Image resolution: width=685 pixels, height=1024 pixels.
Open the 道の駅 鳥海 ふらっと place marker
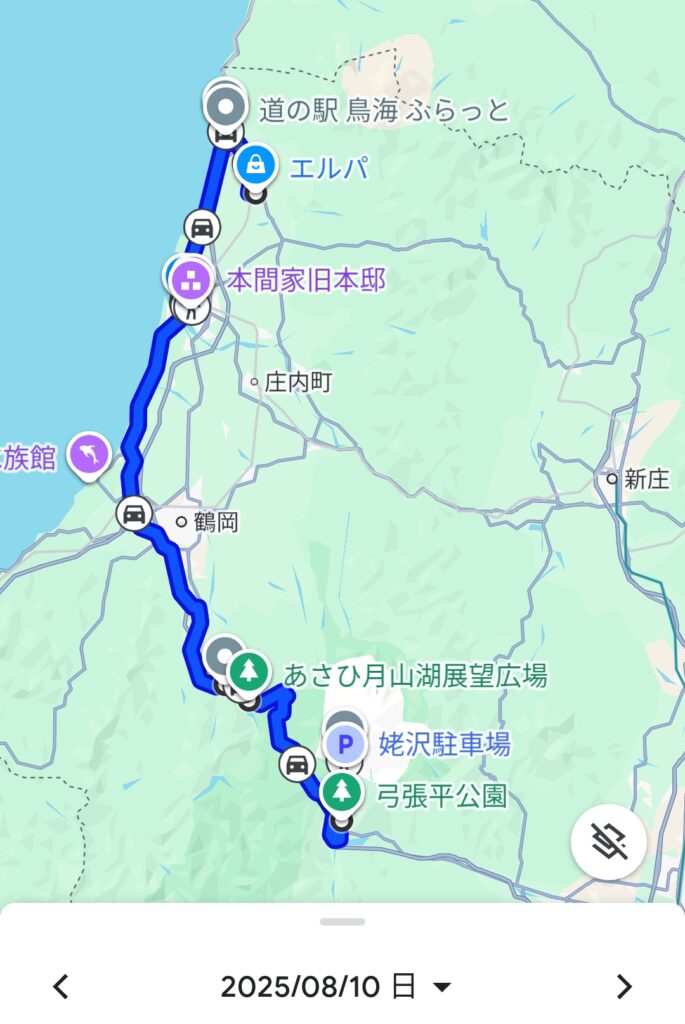(x=228, y=103)
